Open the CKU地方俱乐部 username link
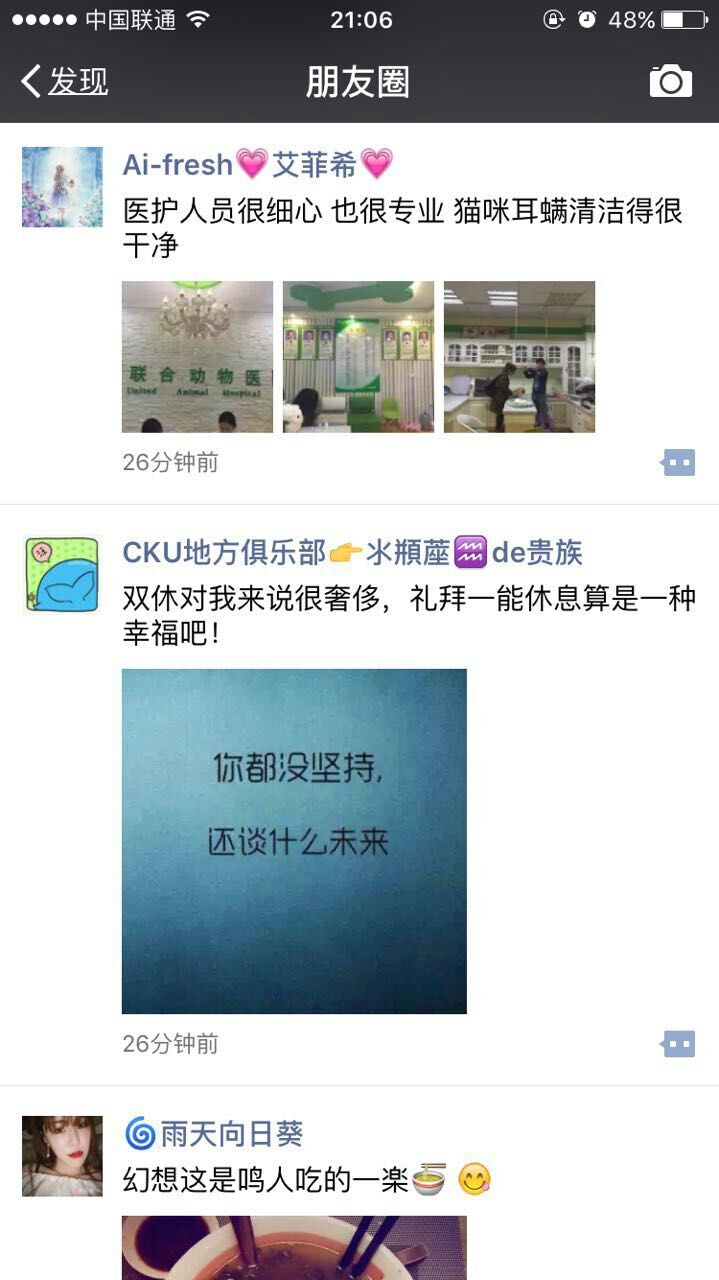This screenshot has height=1280, width=719. click(352, 551)
